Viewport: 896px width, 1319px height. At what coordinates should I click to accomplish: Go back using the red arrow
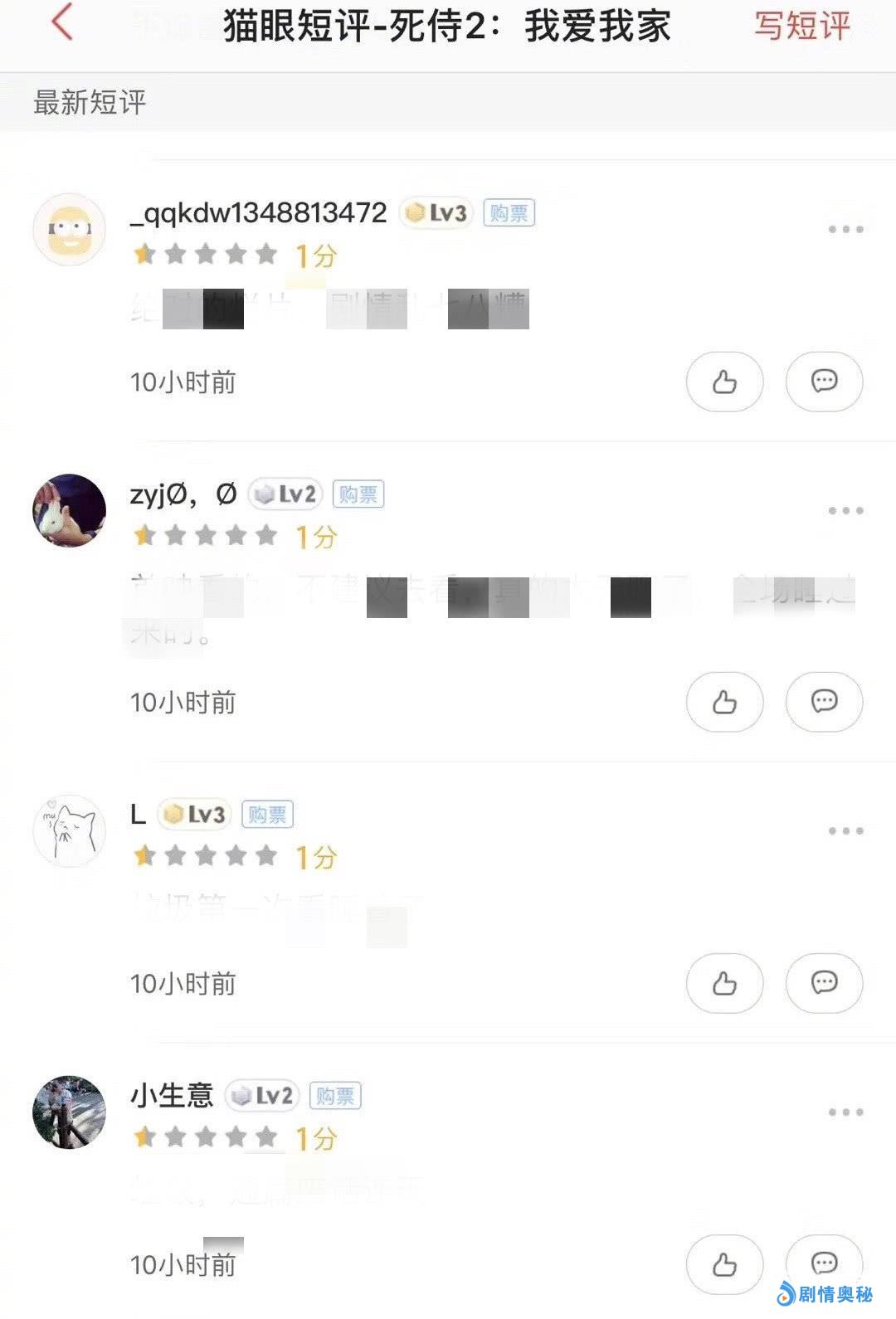pyautogui.click(x=62, y=23)
